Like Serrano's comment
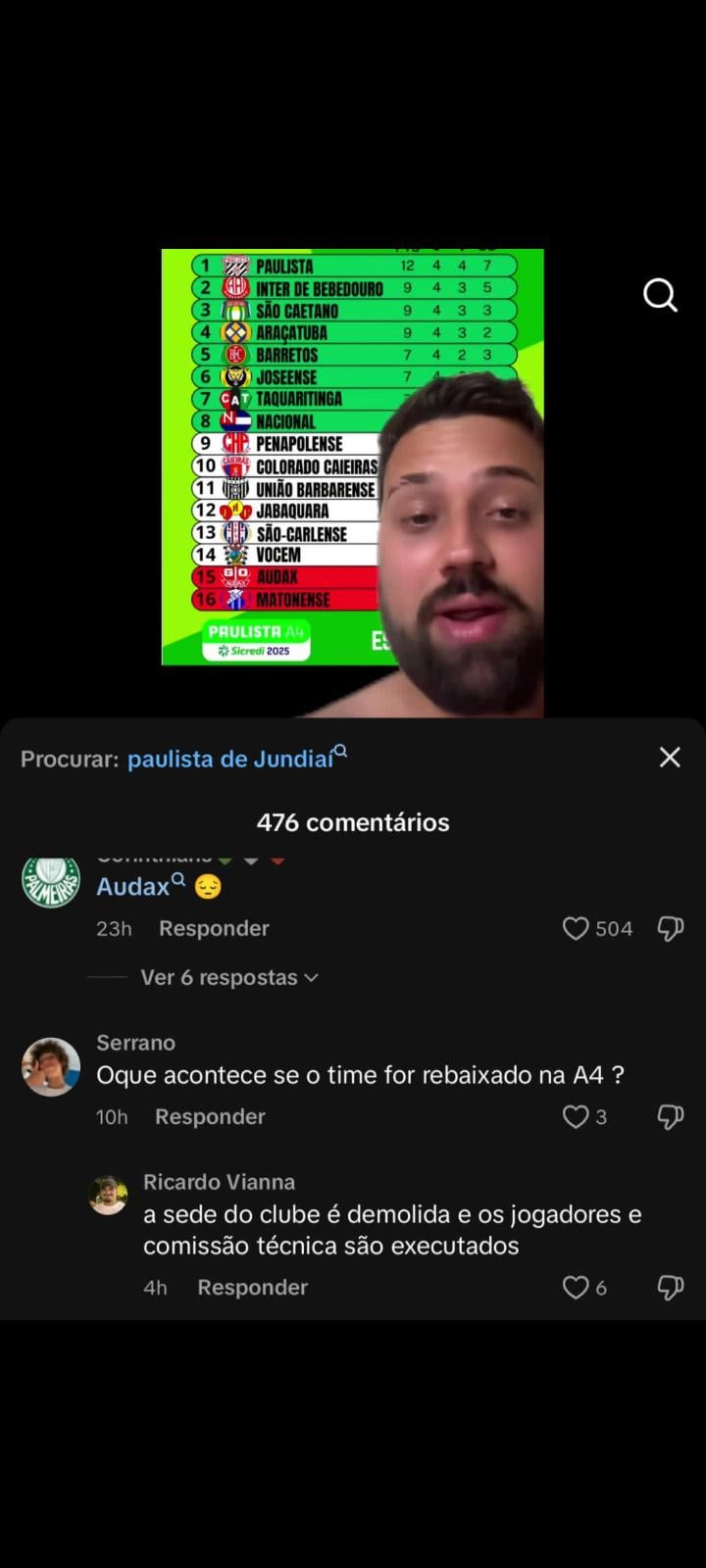Screen dimensions: 706x1568 tap(576, 1117)
